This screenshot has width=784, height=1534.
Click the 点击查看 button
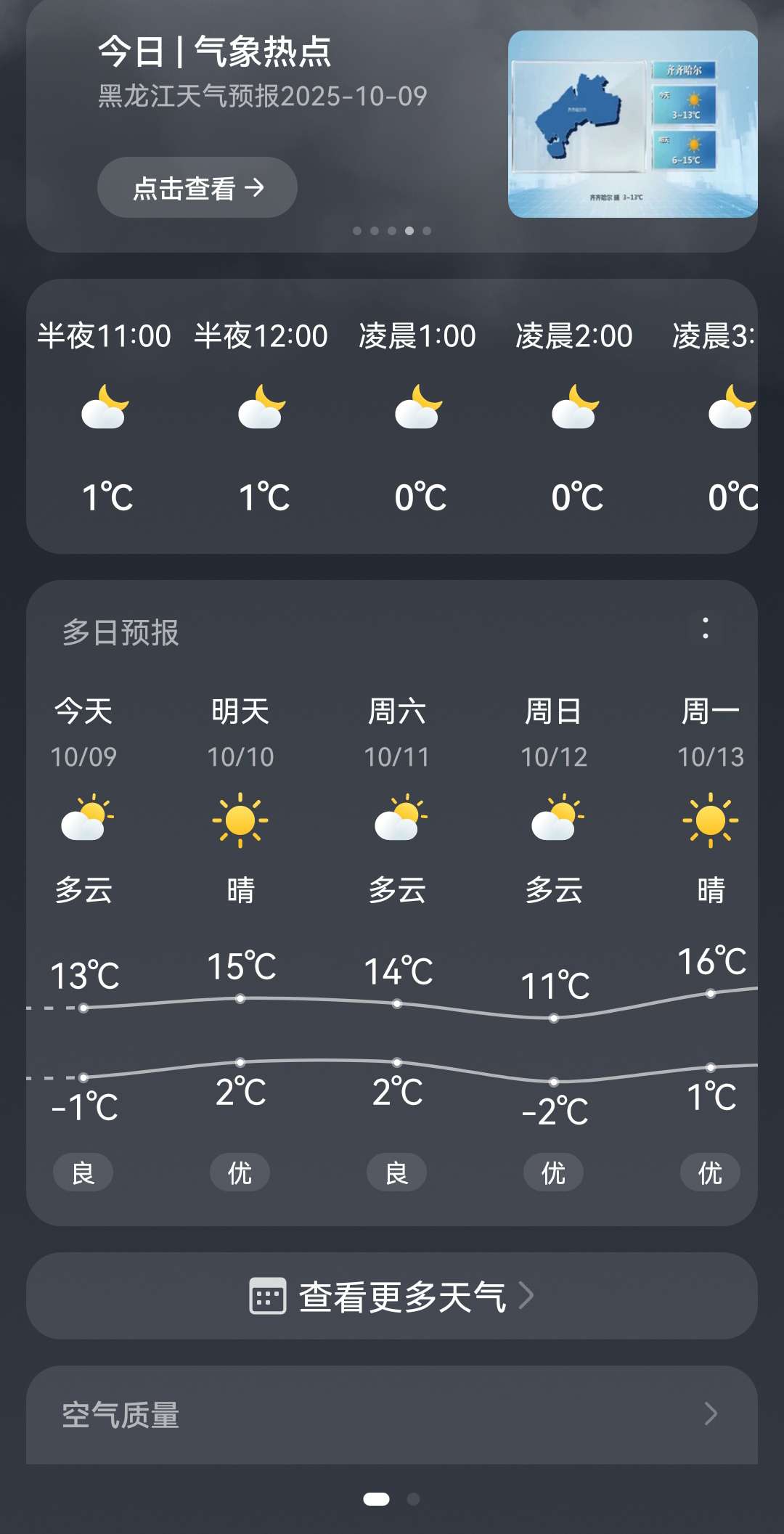pos(197,187)
